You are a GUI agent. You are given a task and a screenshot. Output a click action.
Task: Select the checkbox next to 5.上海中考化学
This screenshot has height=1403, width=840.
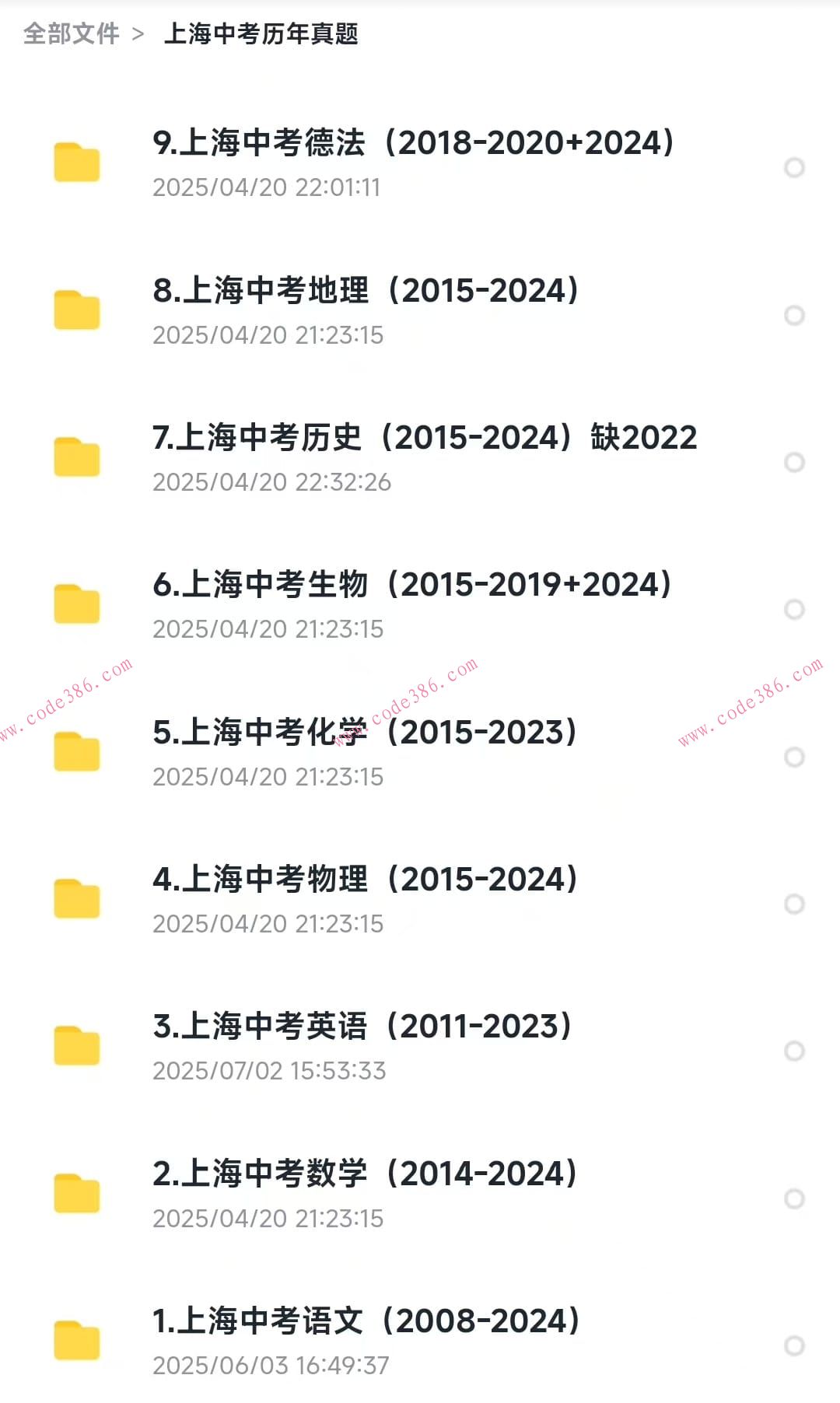(x=796, y=753)
